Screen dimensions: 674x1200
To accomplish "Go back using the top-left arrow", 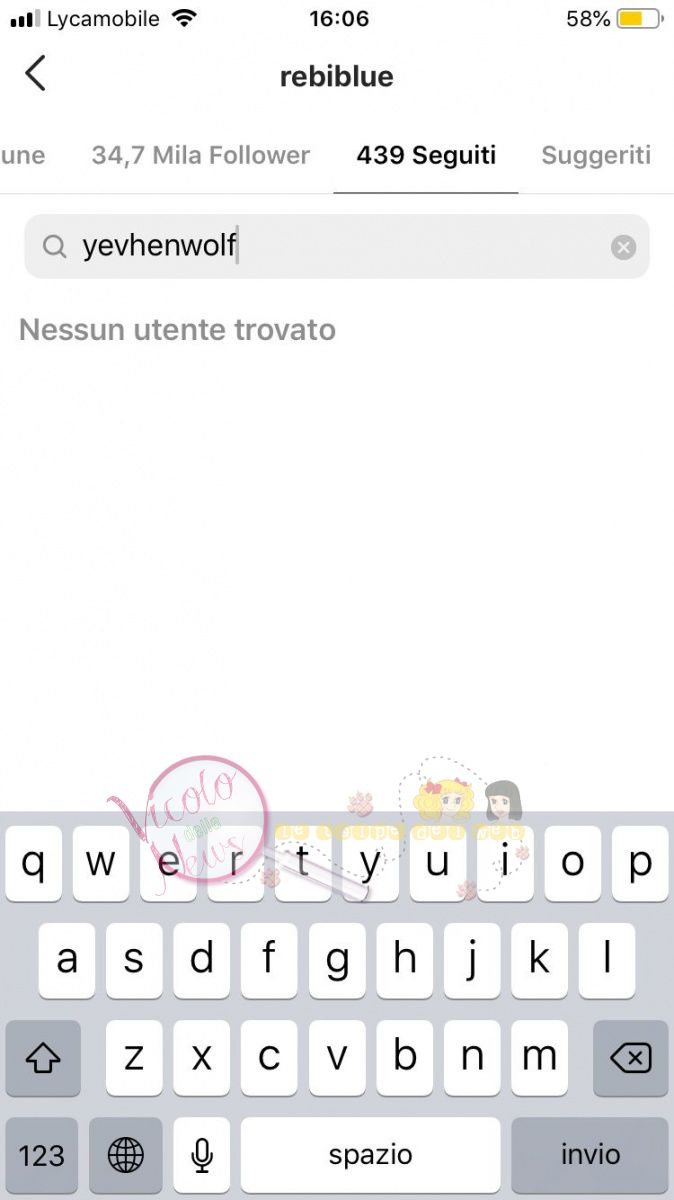I will point(36,74).
